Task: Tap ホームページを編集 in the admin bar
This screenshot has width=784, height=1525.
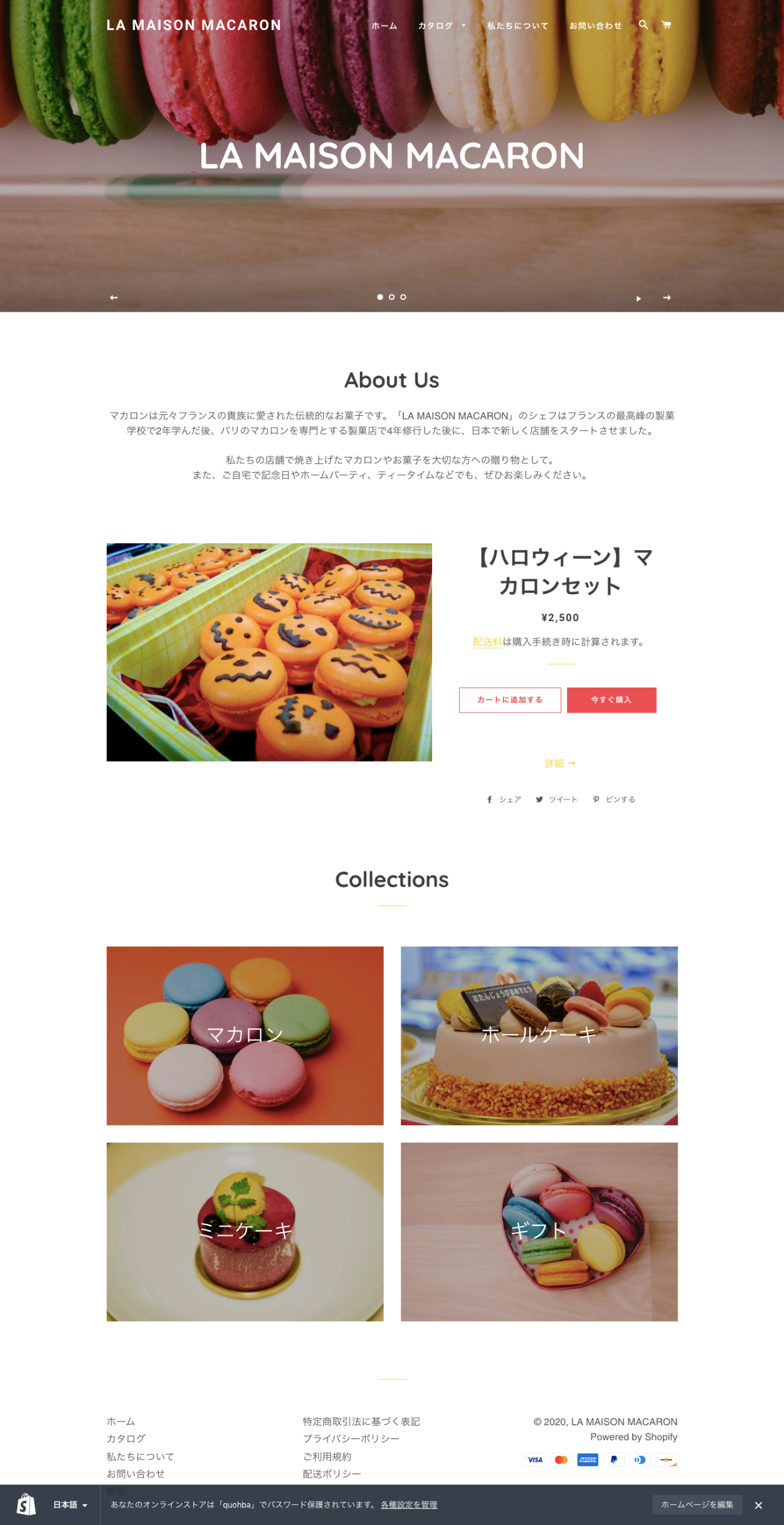Action: point(696,1504)
